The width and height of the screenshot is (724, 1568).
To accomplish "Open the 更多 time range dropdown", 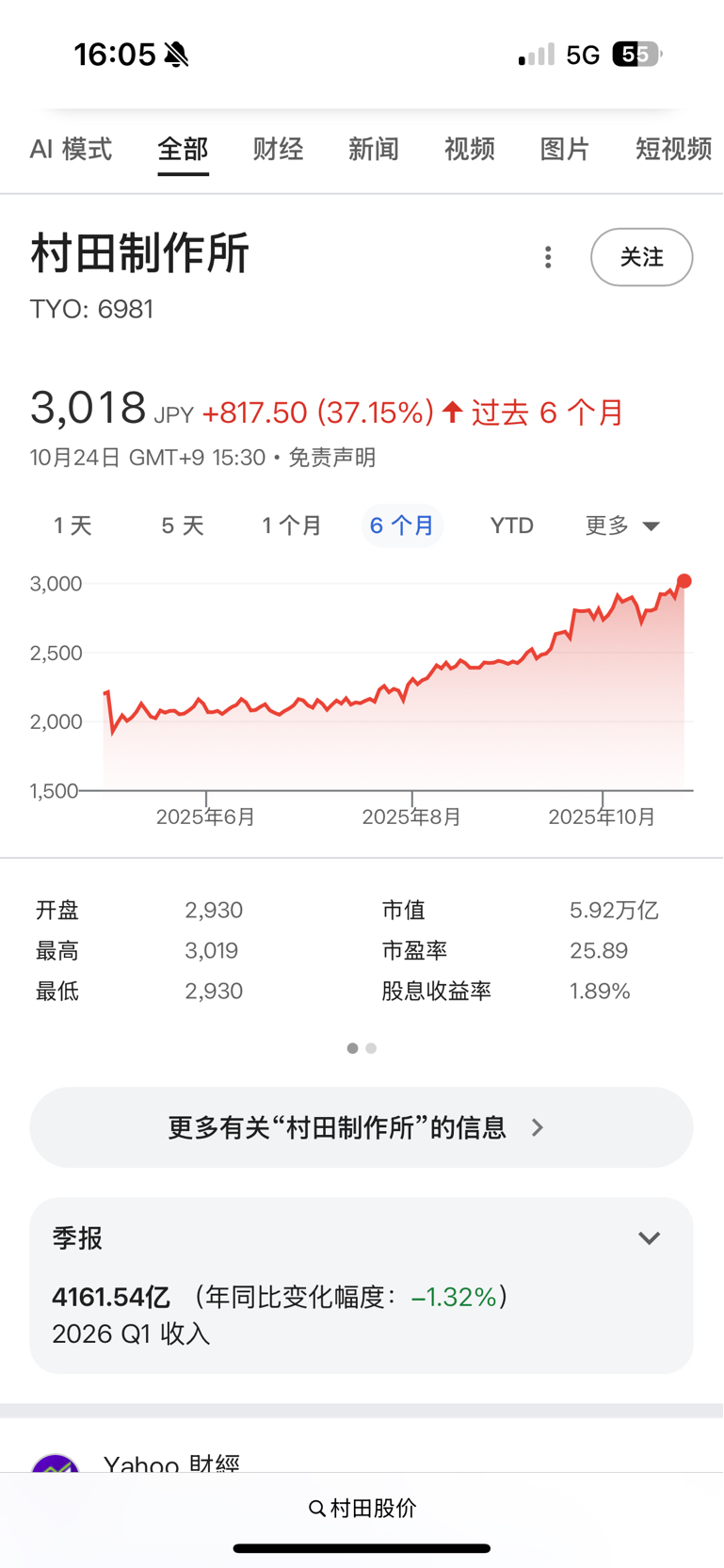I will 622,525.
